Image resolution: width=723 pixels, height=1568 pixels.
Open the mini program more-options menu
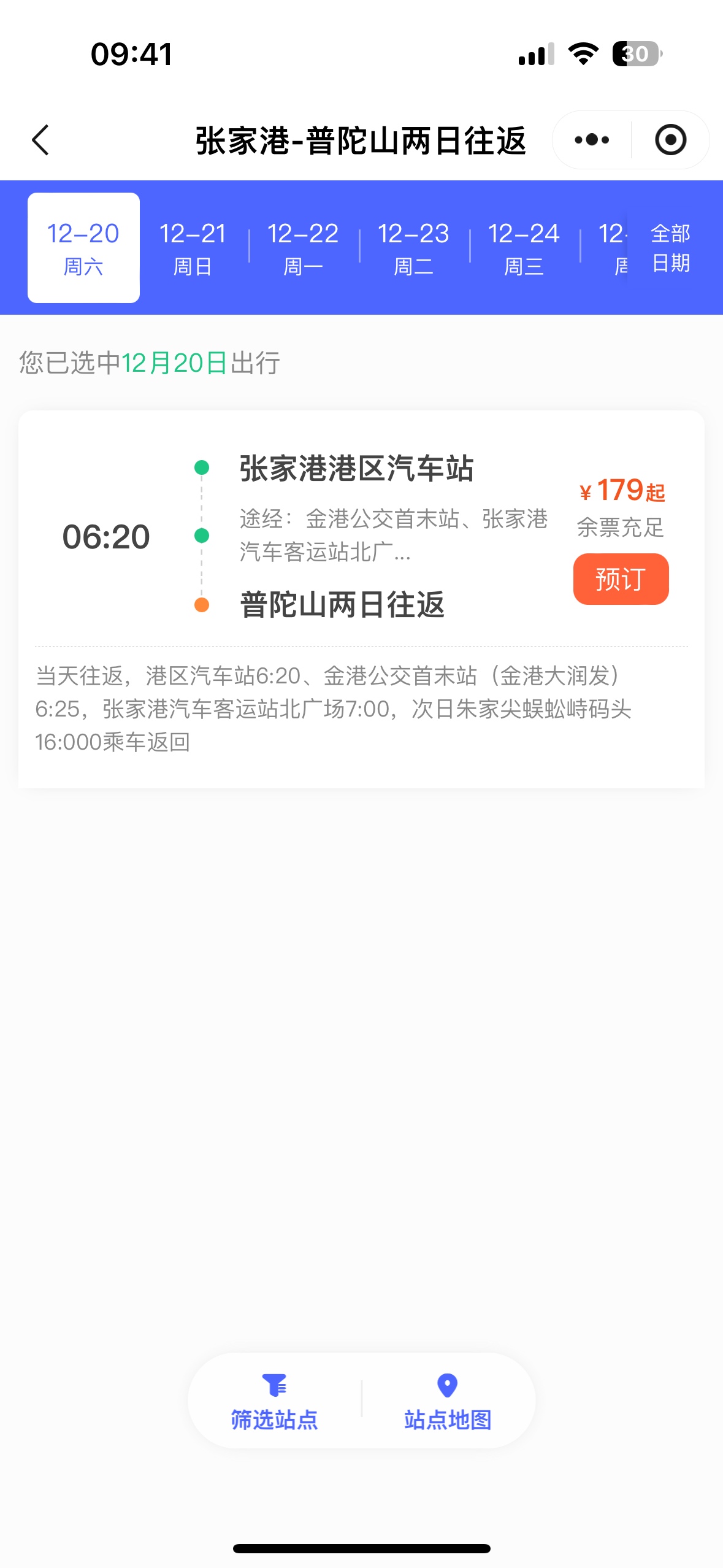[x=592, y=140]
